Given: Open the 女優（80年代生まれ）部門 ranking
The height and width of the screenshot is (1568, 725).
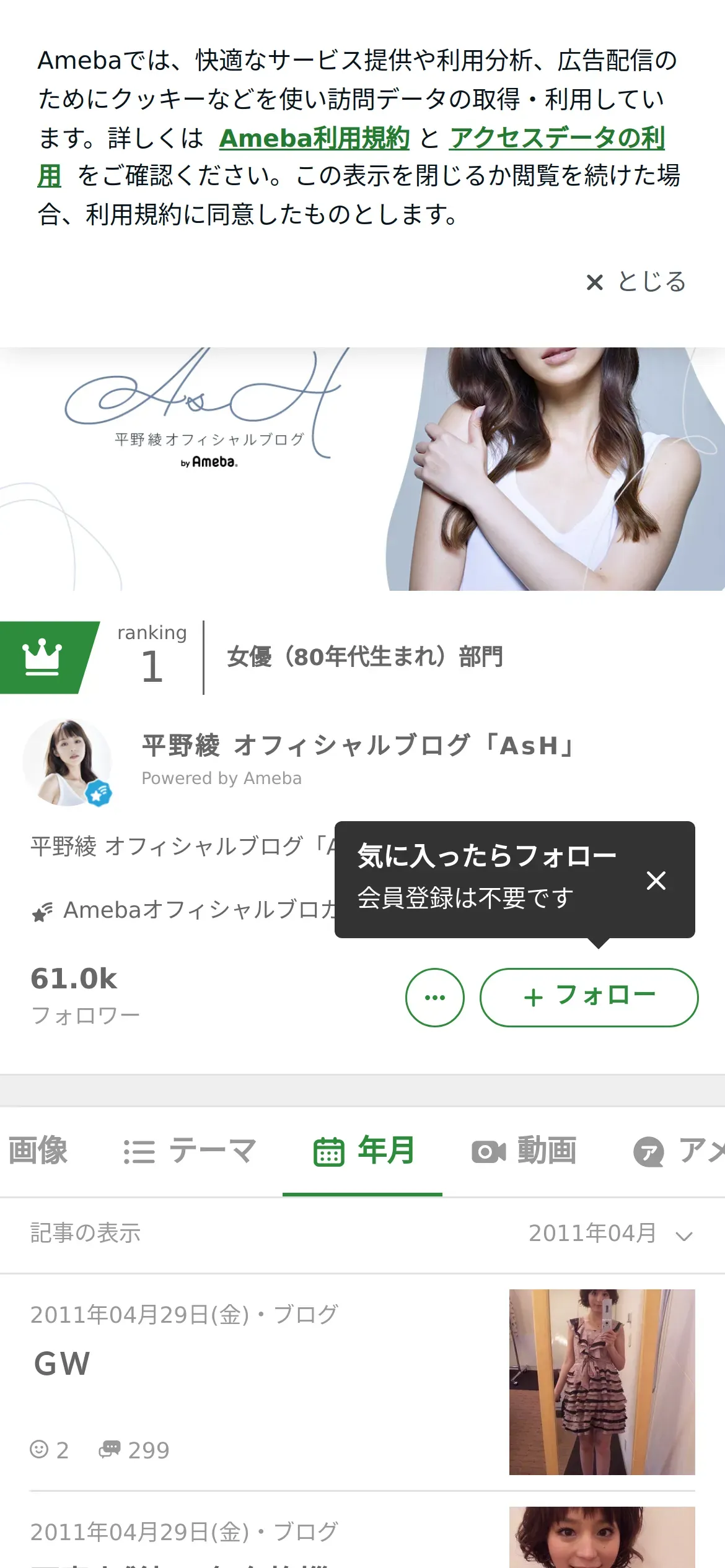Looking at the screenshot, I should (x=364, y=657).
